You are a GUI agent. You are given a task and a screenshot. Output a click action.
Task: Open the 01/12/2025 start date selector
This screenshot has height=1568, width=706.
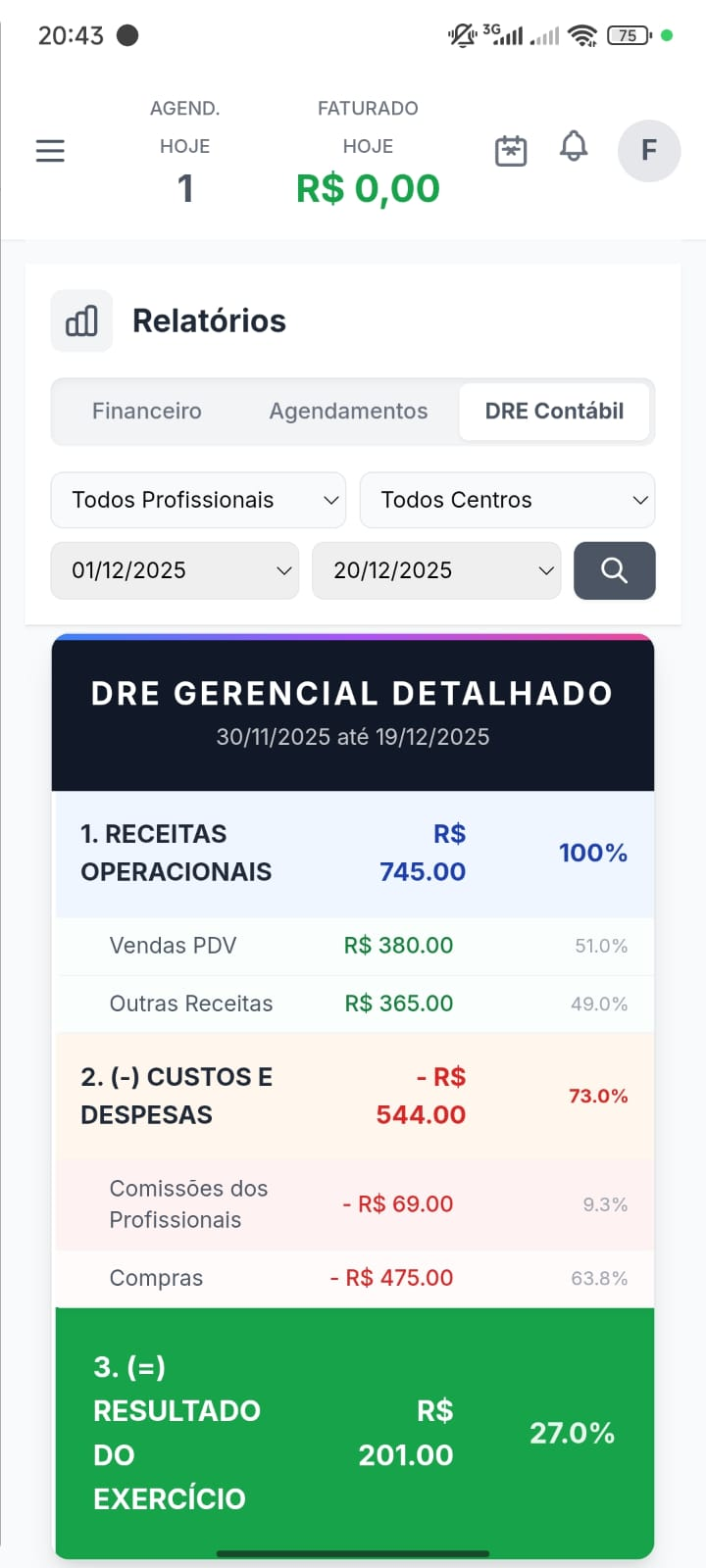[x=174, y=570]
